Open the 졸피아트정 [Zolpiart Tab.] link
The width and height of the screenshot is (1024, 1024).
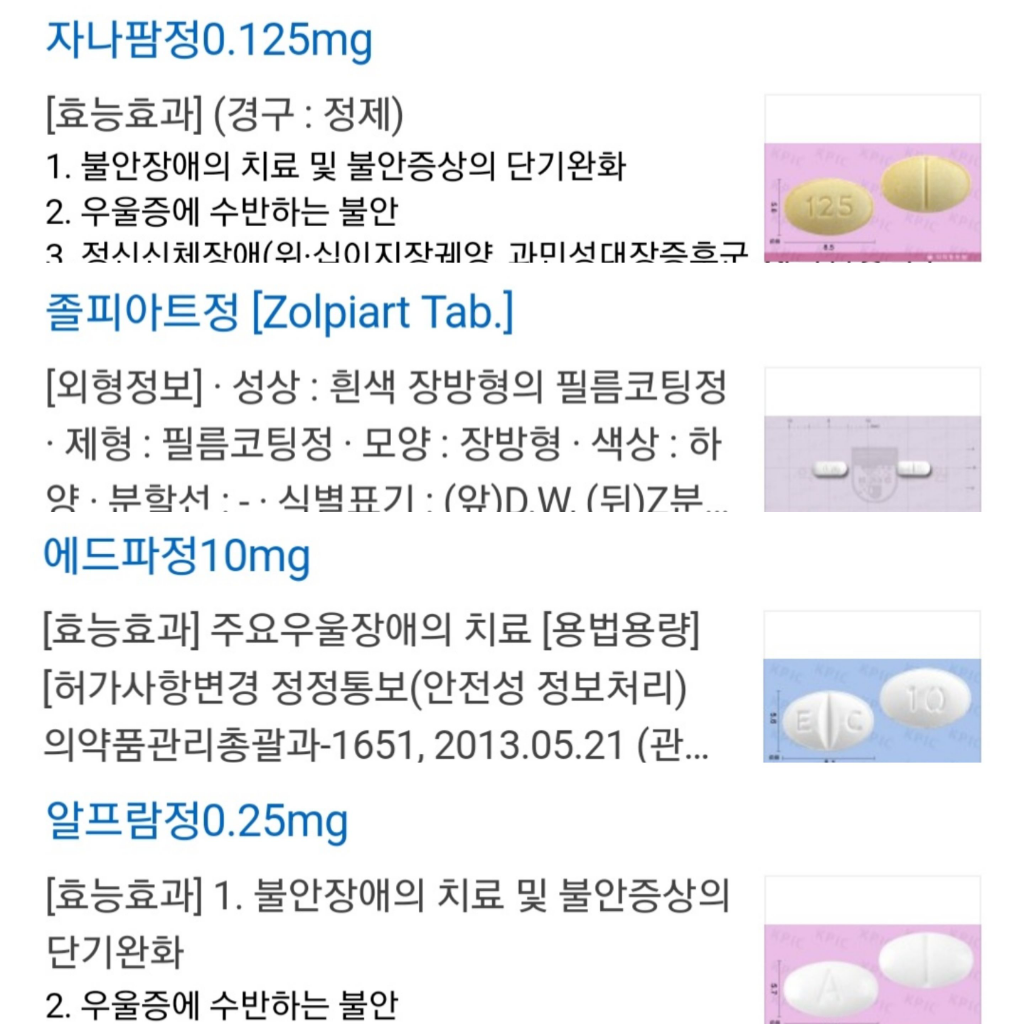click(x=279, y=314)
